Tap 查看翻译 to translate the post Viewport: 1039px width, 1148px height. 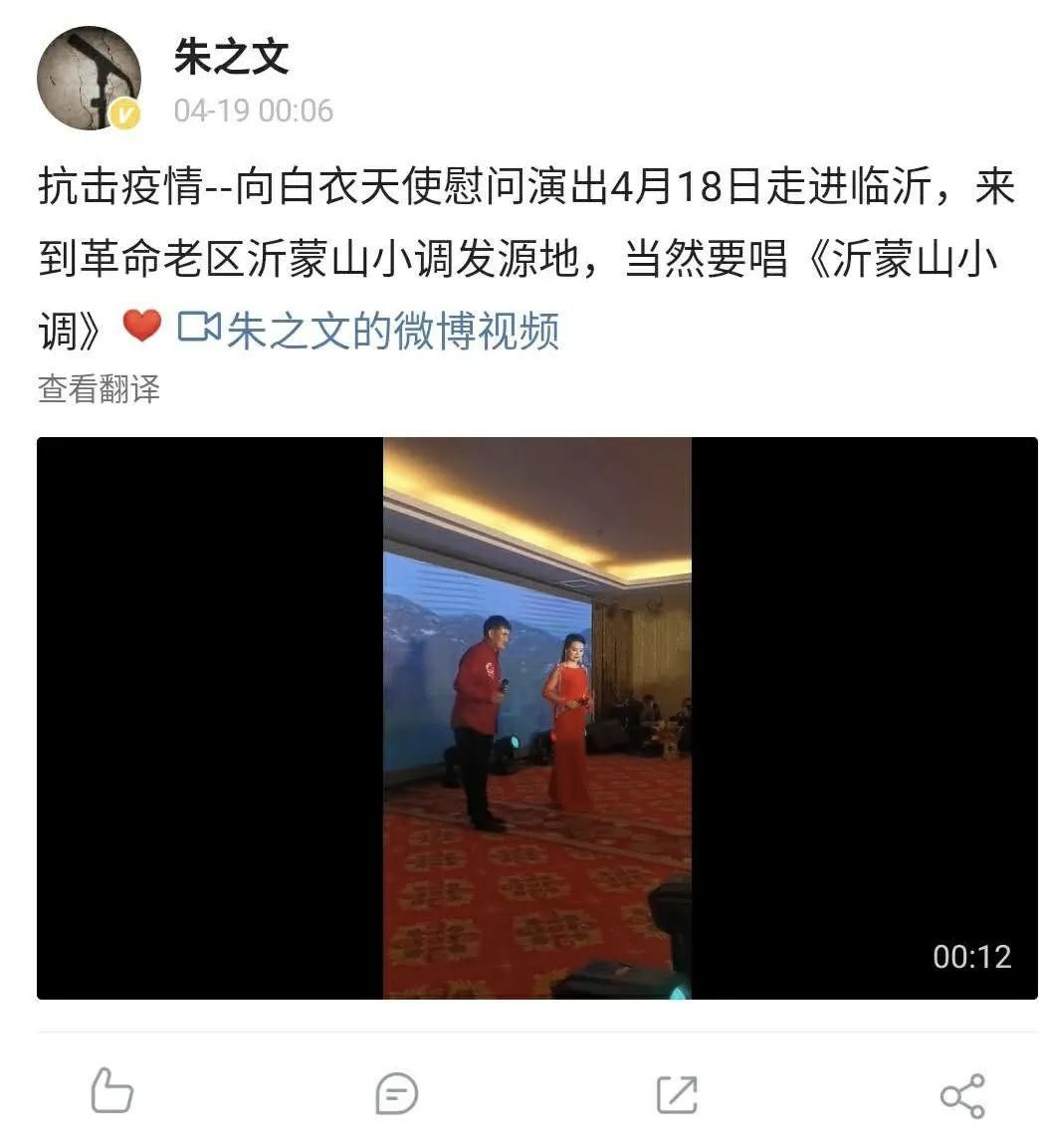click(x=99, y=388)
